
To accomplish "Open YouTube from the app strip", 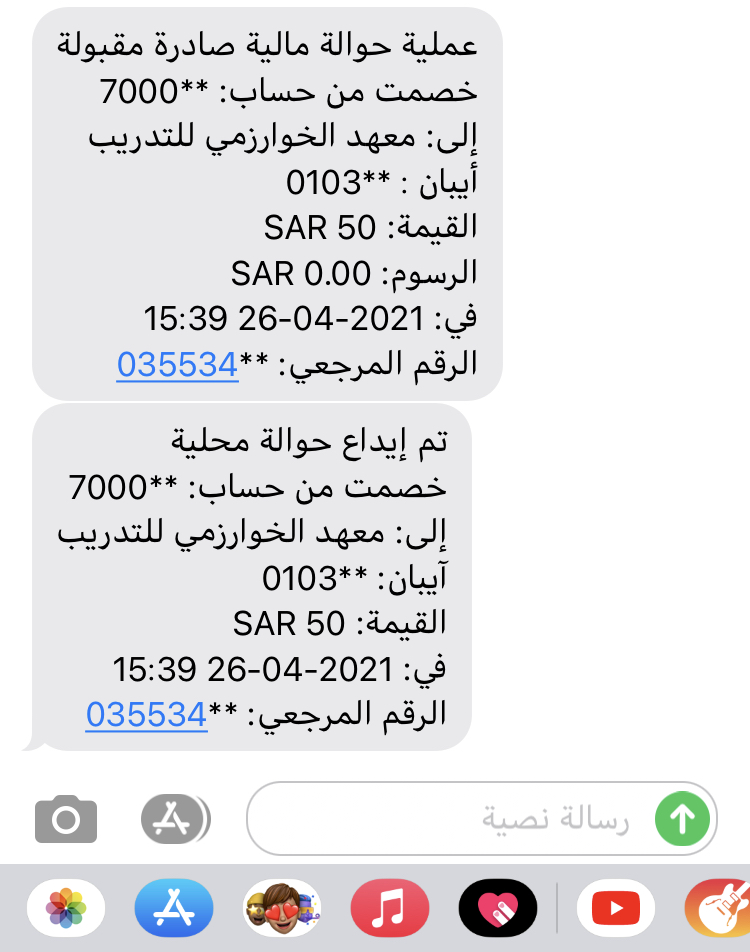I will [x=615, y=909].
